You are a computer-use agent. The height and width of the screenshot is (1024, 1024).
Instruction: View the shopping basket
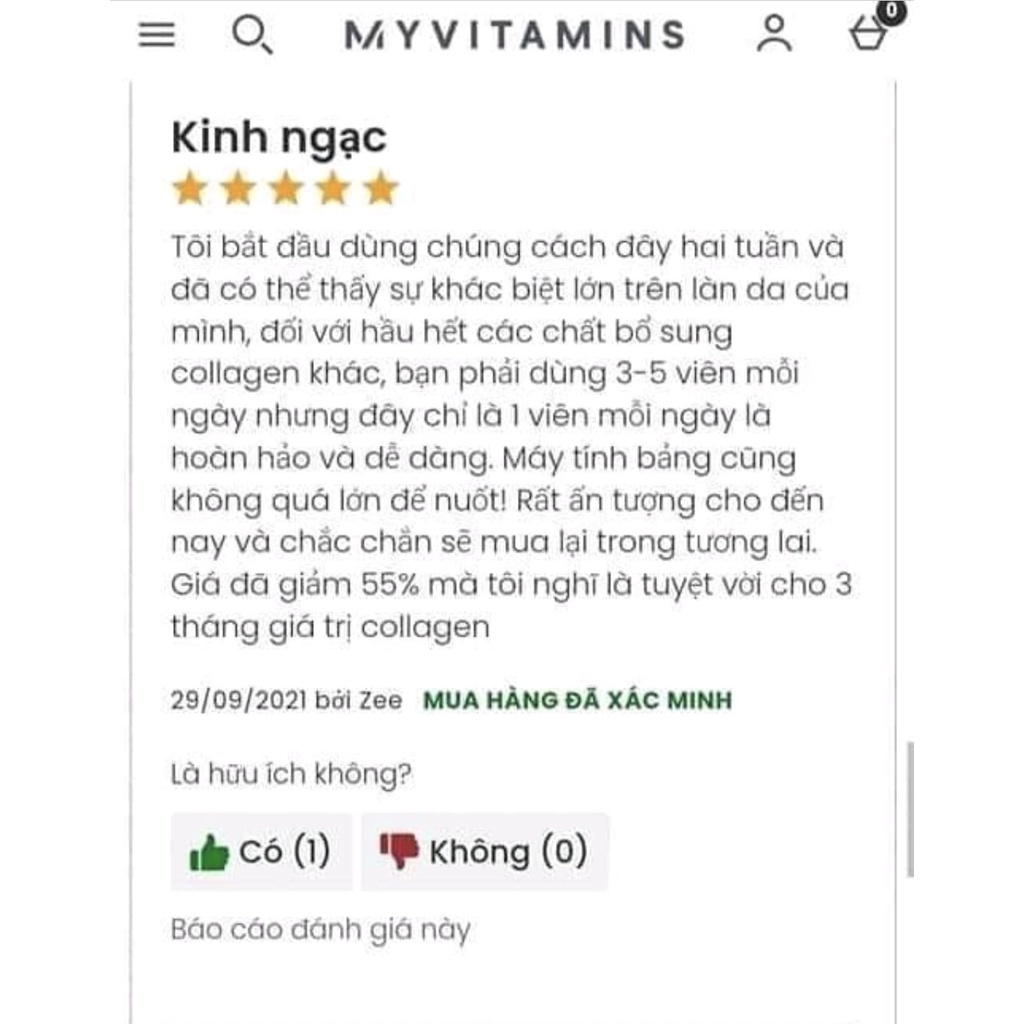868,34
